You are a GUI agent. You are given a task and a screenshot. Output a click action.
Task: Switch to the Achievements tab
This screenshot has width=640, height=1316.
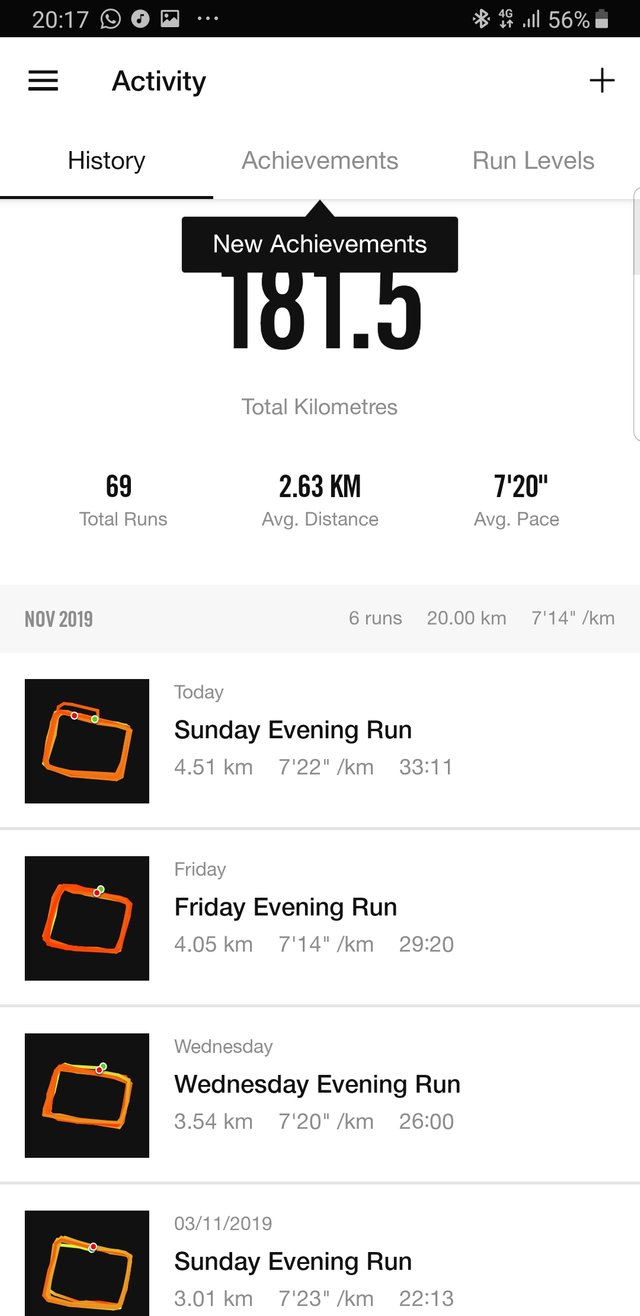click(x=320, y=161)
